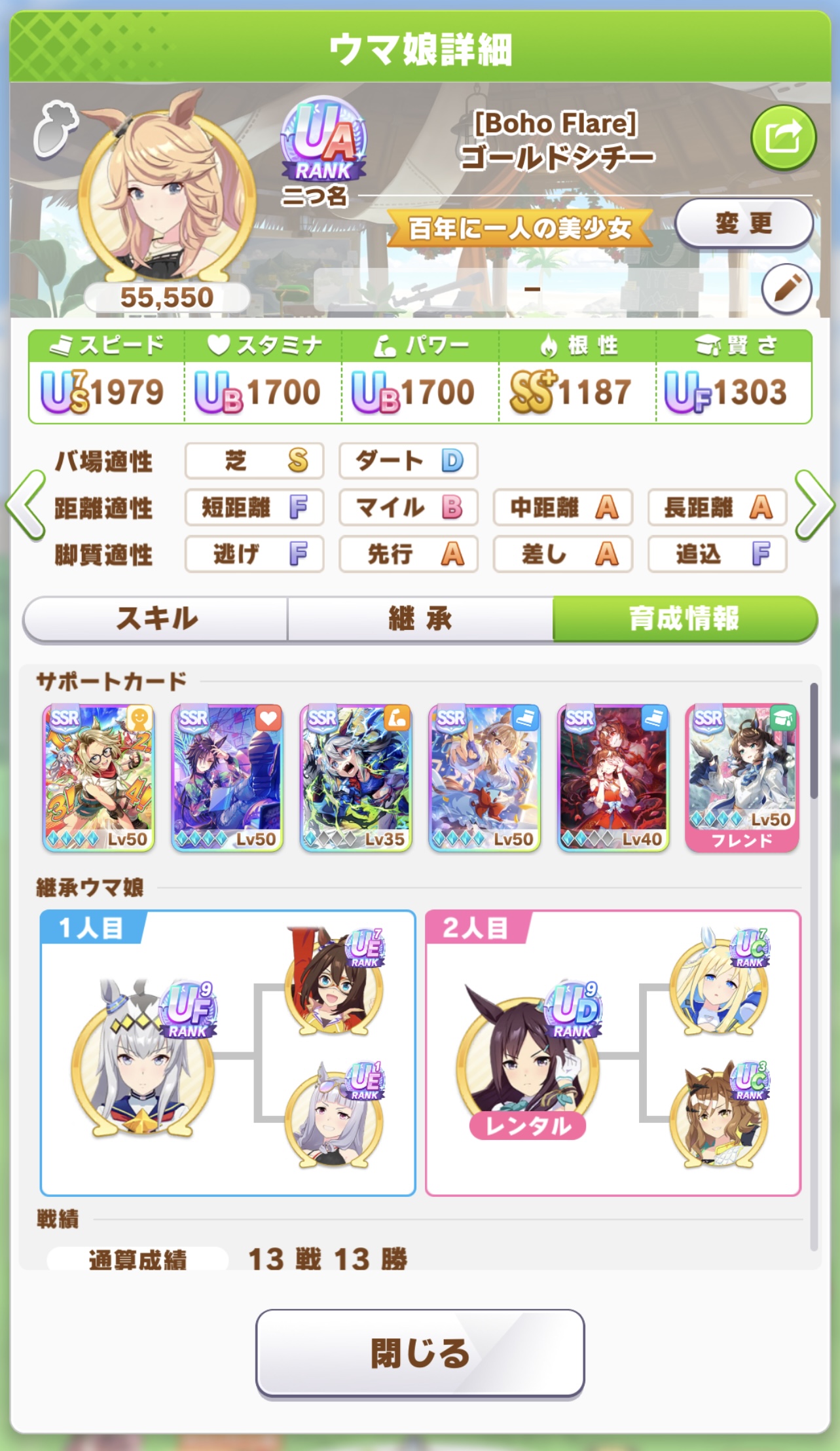Open the Lv35 power support card
The width and height of the screenshot is (840, 1451).
pos(356,778)
